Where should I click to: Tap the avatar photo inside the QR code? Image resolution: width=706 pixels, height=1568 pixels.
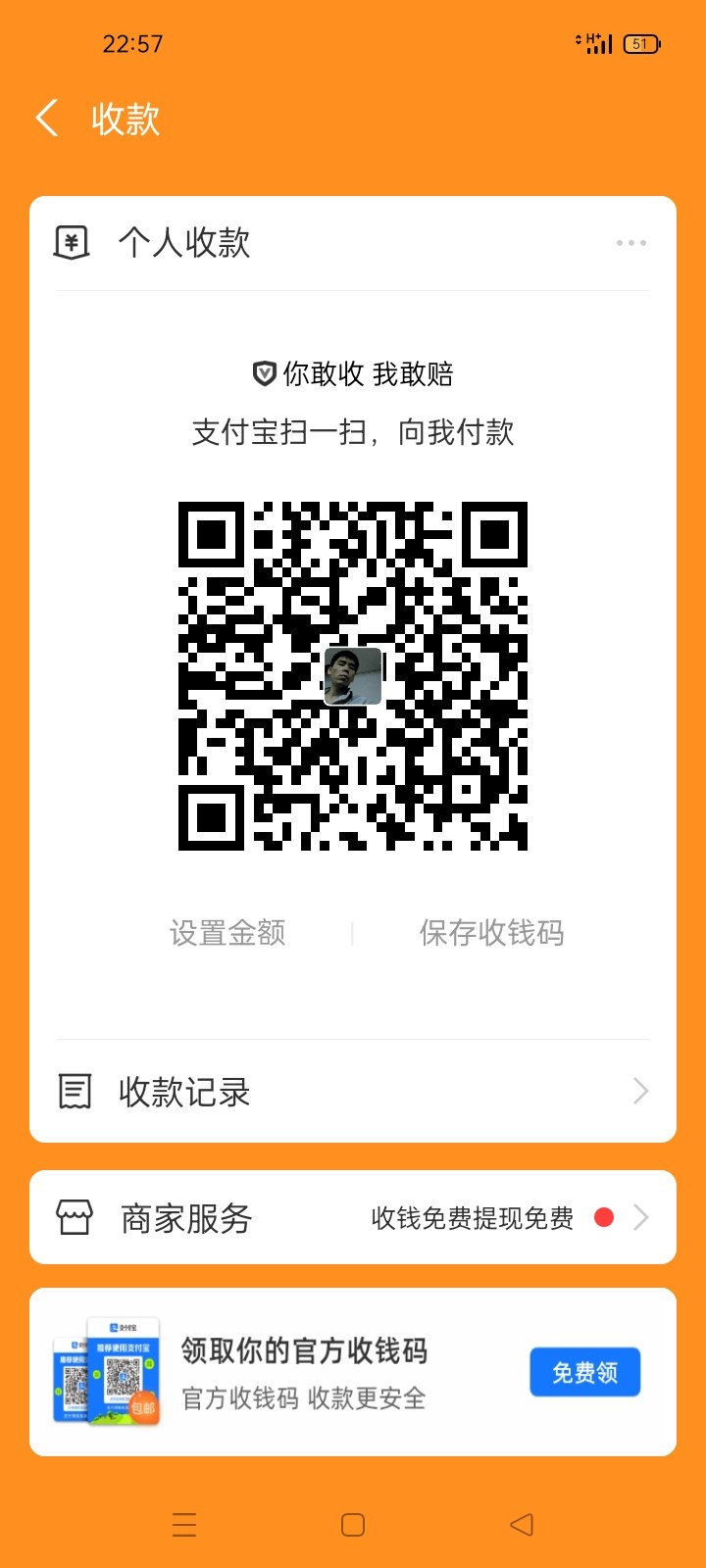point(353,677)
